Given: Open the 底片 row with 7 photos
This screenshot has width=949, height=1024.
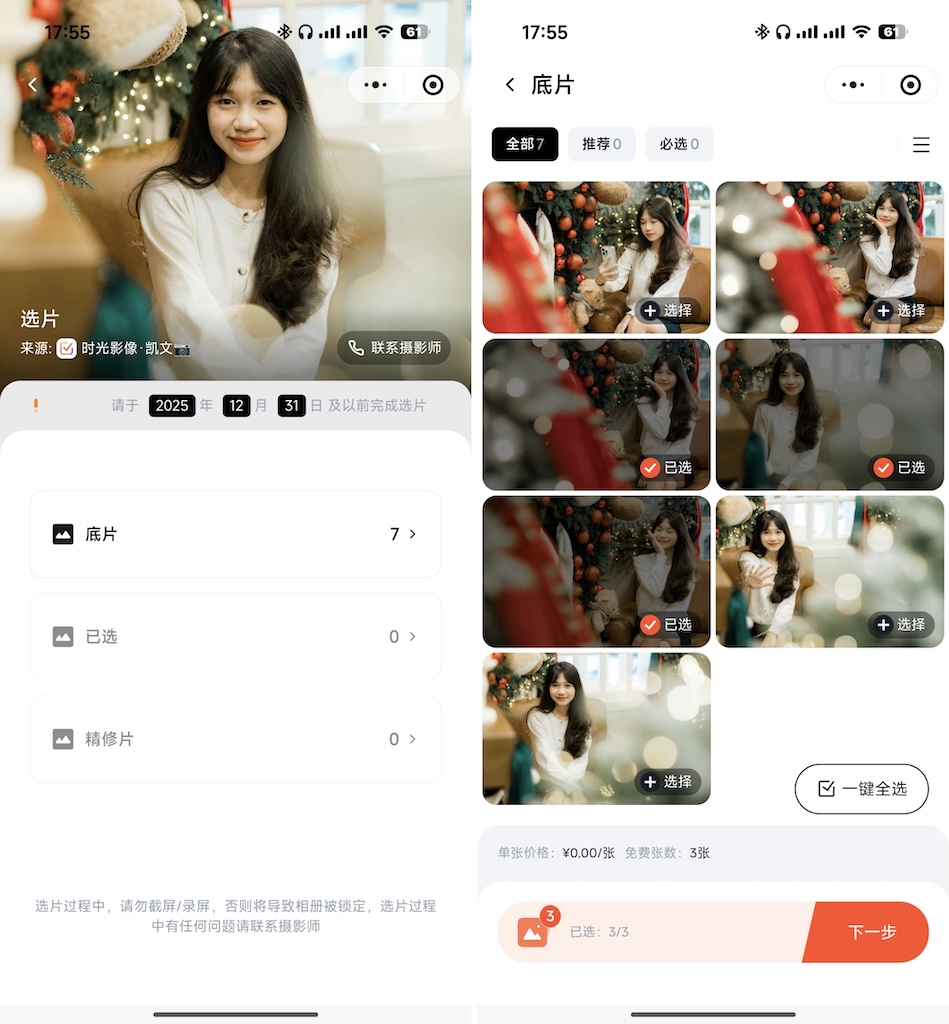Looking at the screenshot, I should pos(235,534).
